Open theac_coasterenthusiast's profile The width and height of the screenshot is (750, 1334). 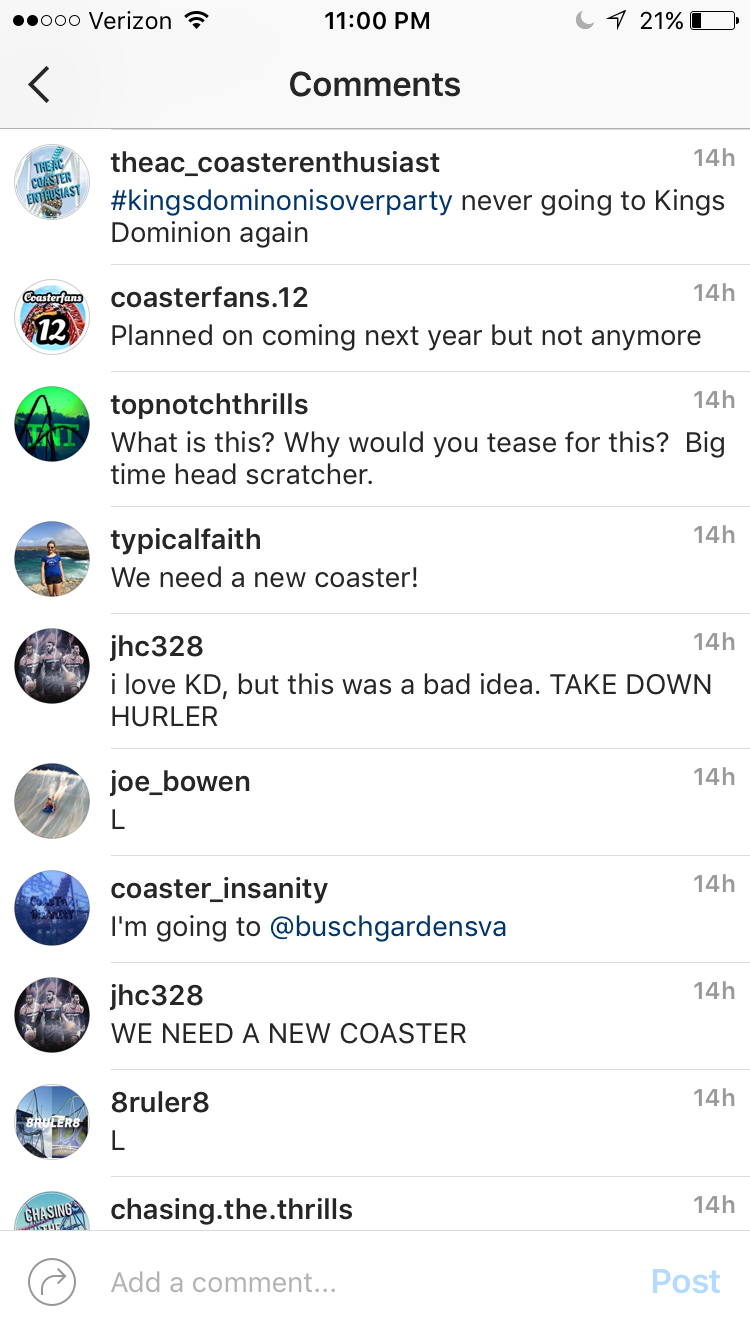[x=274, y=162]
